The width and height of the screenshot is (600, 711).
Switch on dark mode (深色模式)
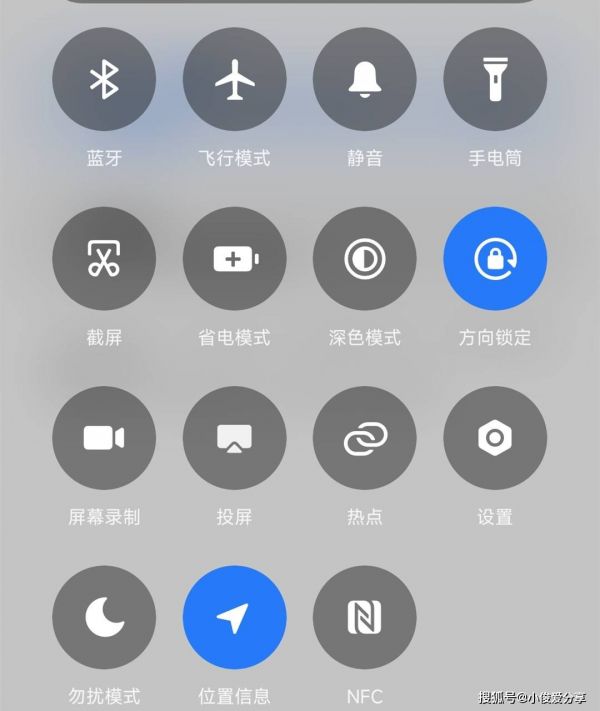coord(364,258)
